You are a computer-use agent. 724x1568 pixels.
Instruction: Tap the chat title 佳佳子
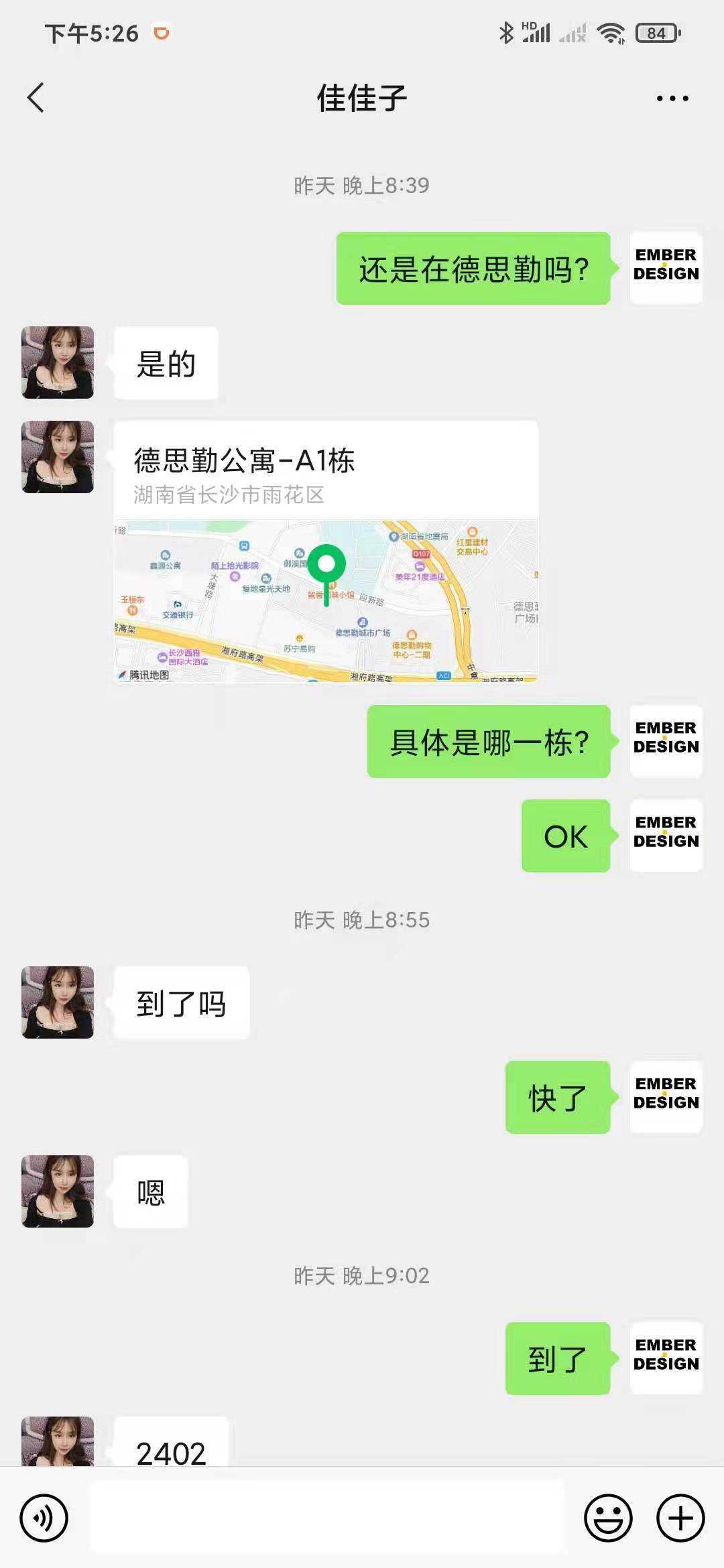point(362,98)
